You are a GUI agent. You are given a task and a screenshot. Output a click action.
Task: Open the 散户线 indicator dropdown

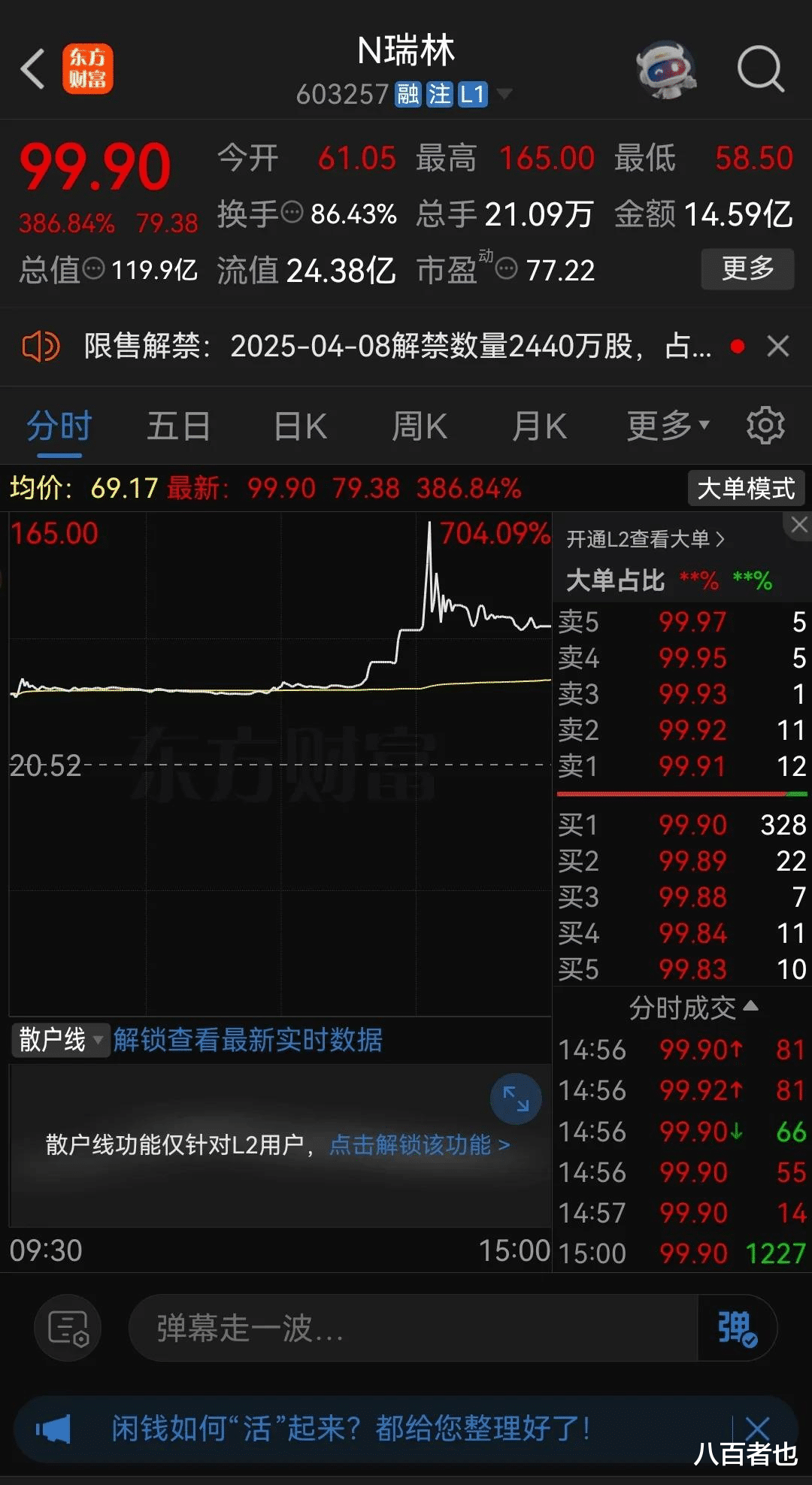tap(59, 1040)
